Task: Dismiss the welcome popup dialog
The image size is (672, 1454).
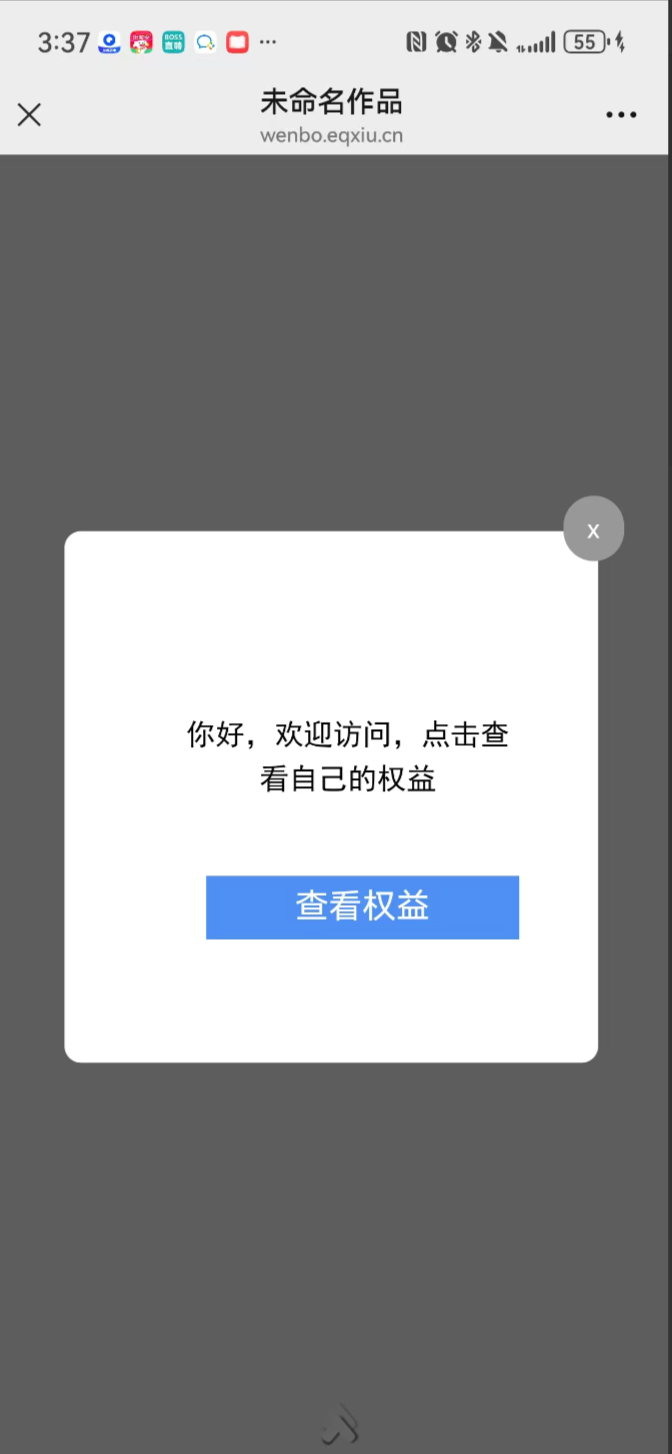Action: 593,529
